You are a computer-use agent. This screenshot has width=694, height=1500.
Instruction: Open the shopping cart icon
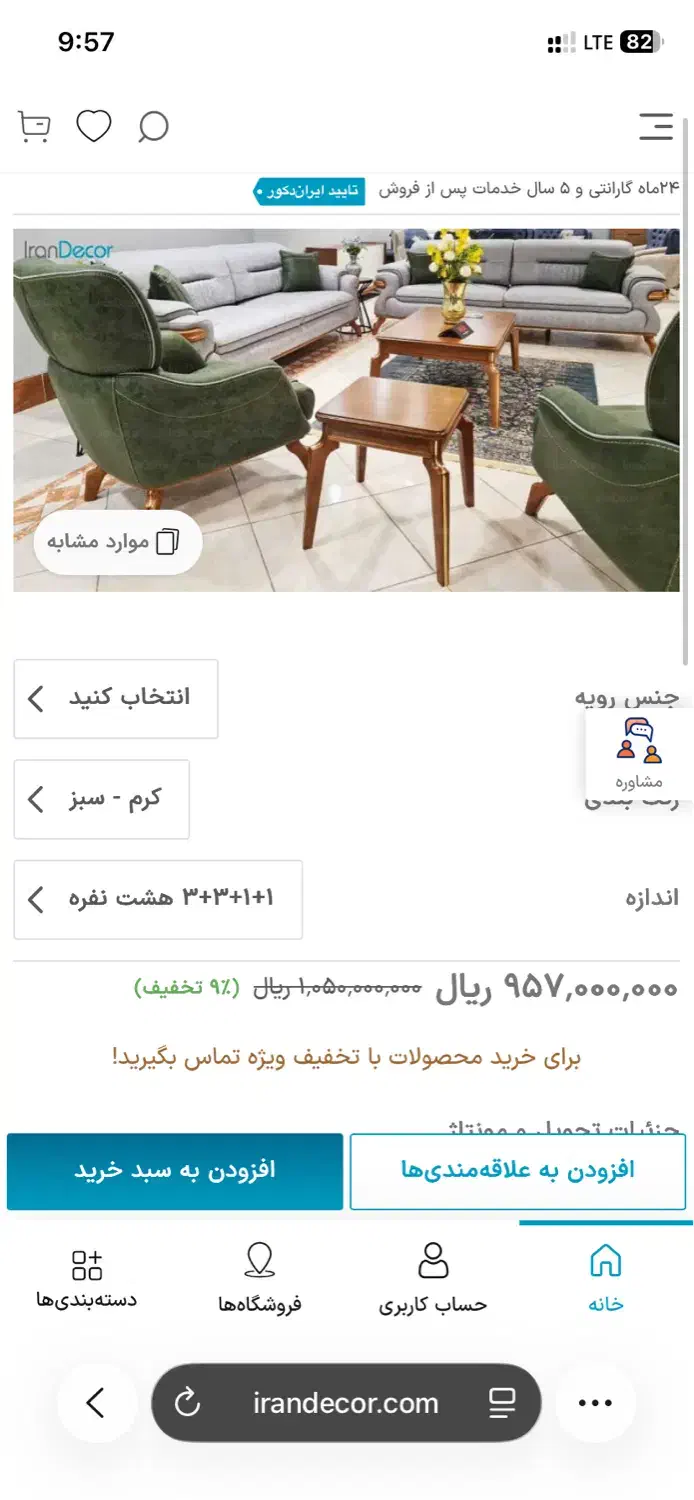pos(34,126)
